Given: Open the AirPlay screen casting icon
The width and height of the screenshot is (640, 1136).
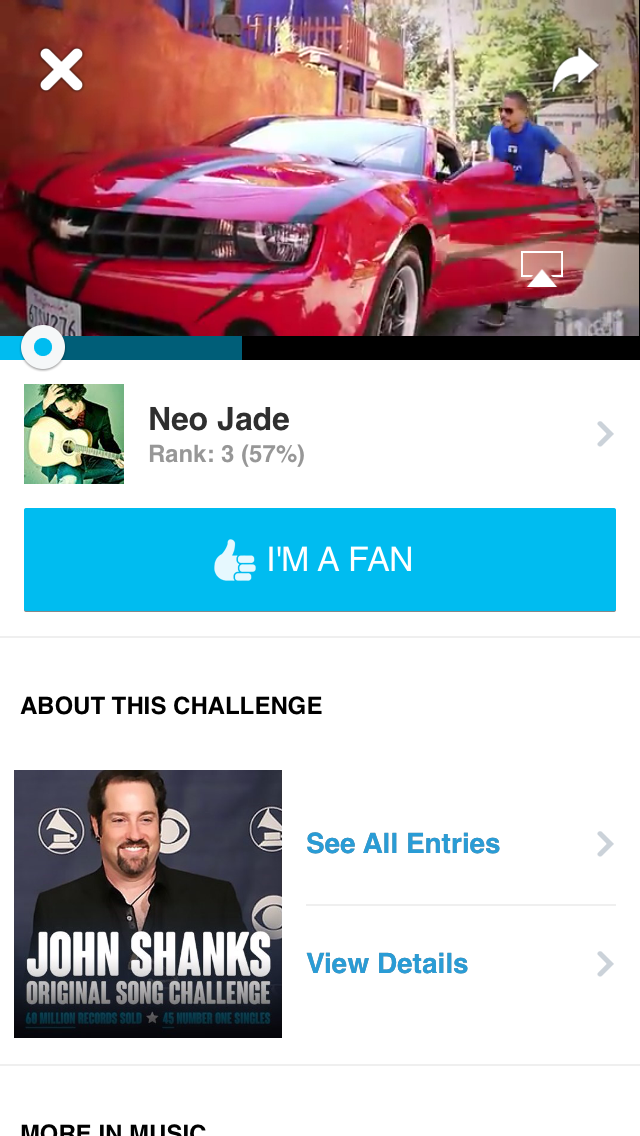Looking at the screenshot, I should click(542, 270).
